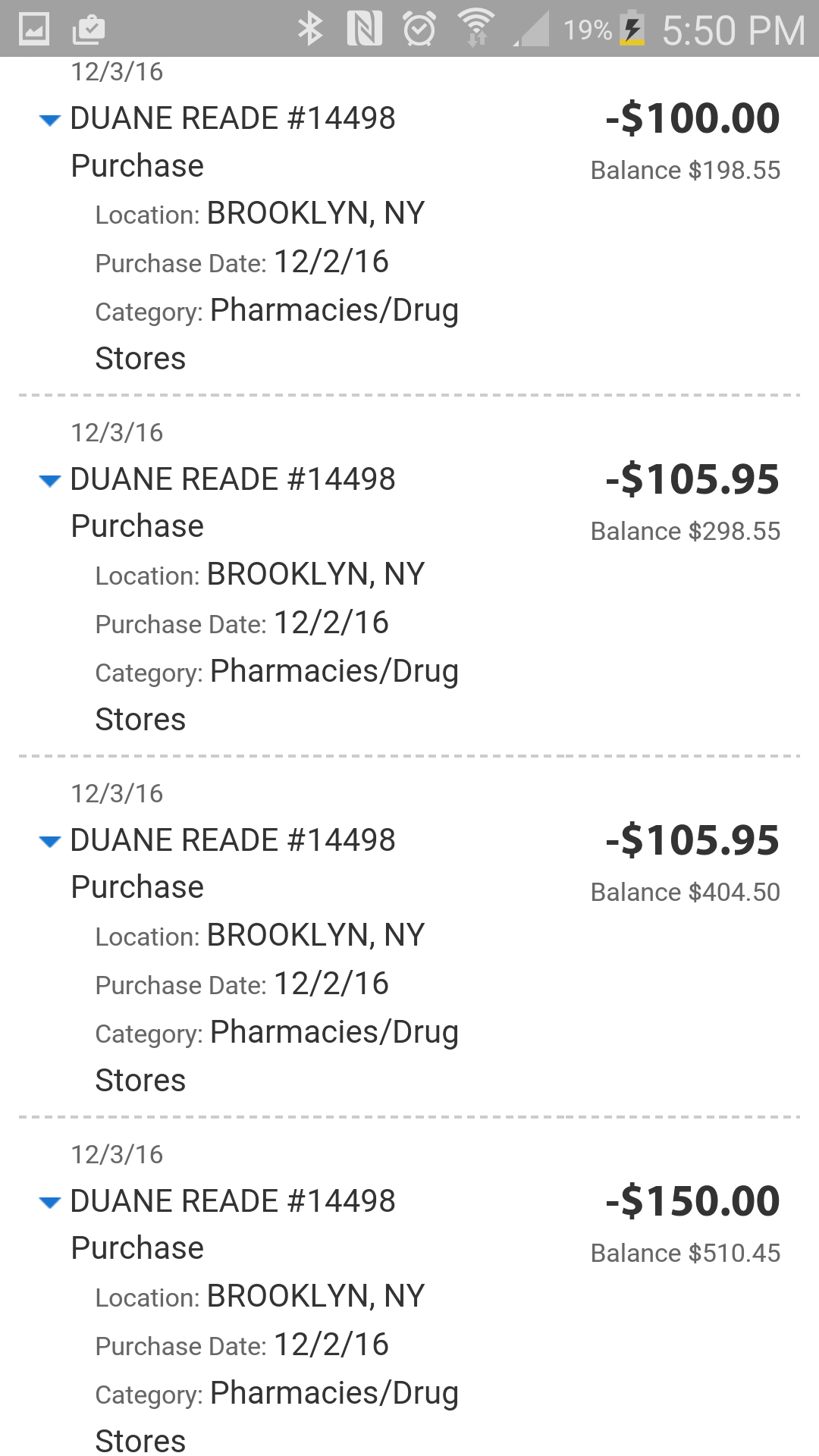Tap the -$100.00 transaction amount
The width and height of the screenshot is (819, 1456).
point(692,118)
